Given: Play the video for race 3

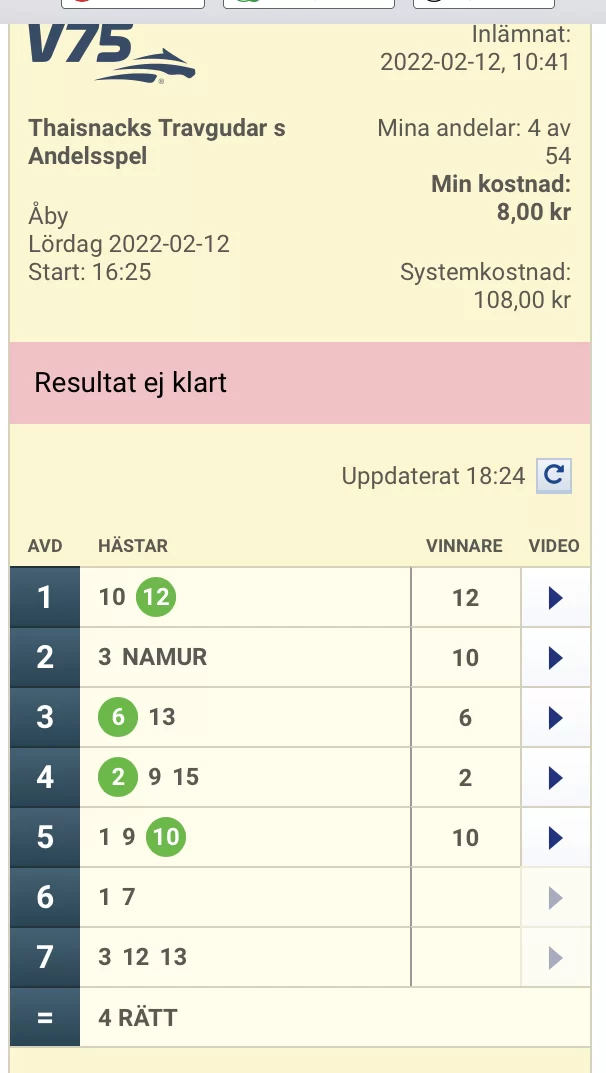Looking at the screenshot, I should 555,718.
